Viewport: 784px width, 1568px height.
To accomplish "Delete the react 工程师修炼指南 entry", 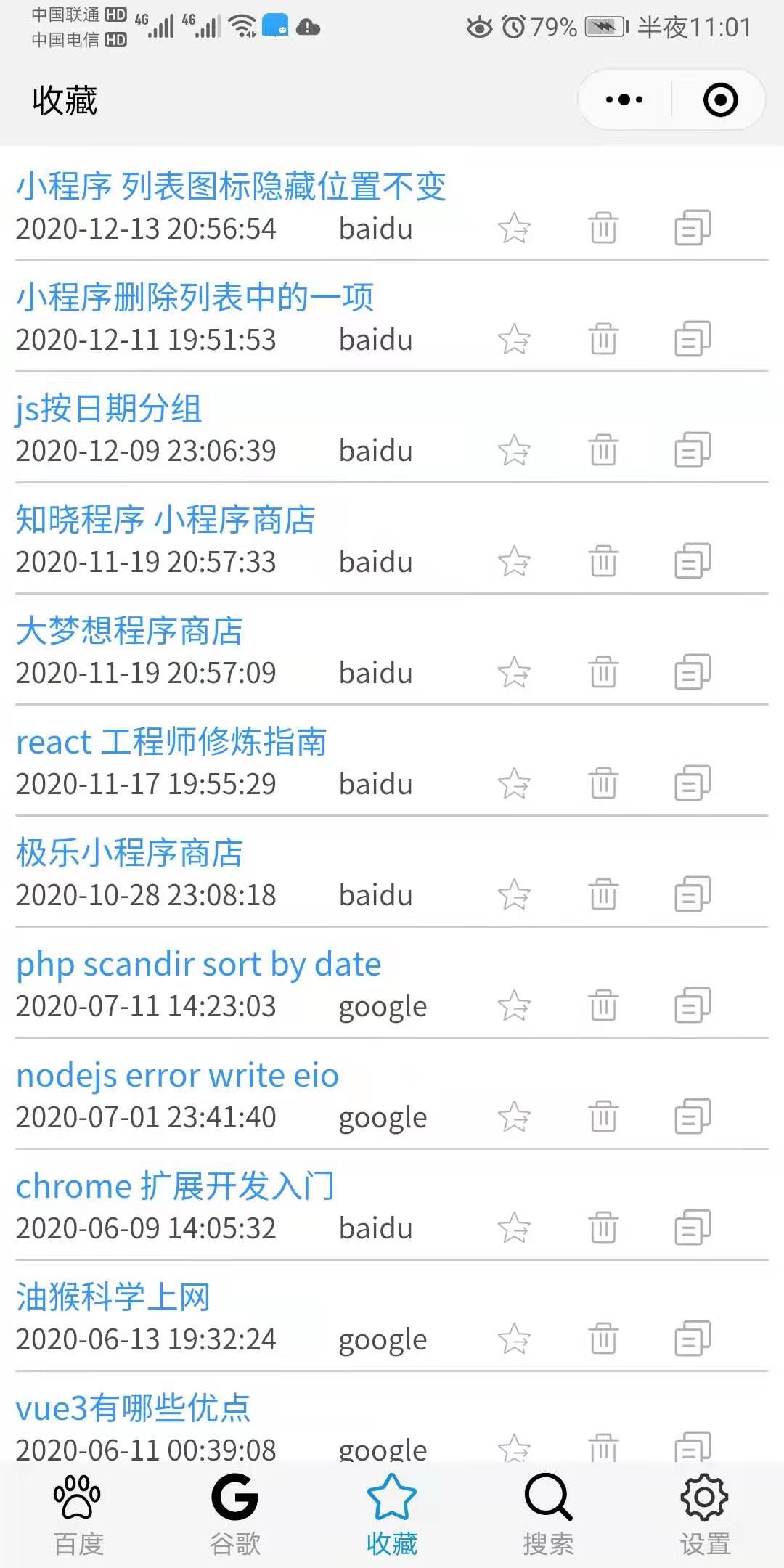I will tap(603, 783).
